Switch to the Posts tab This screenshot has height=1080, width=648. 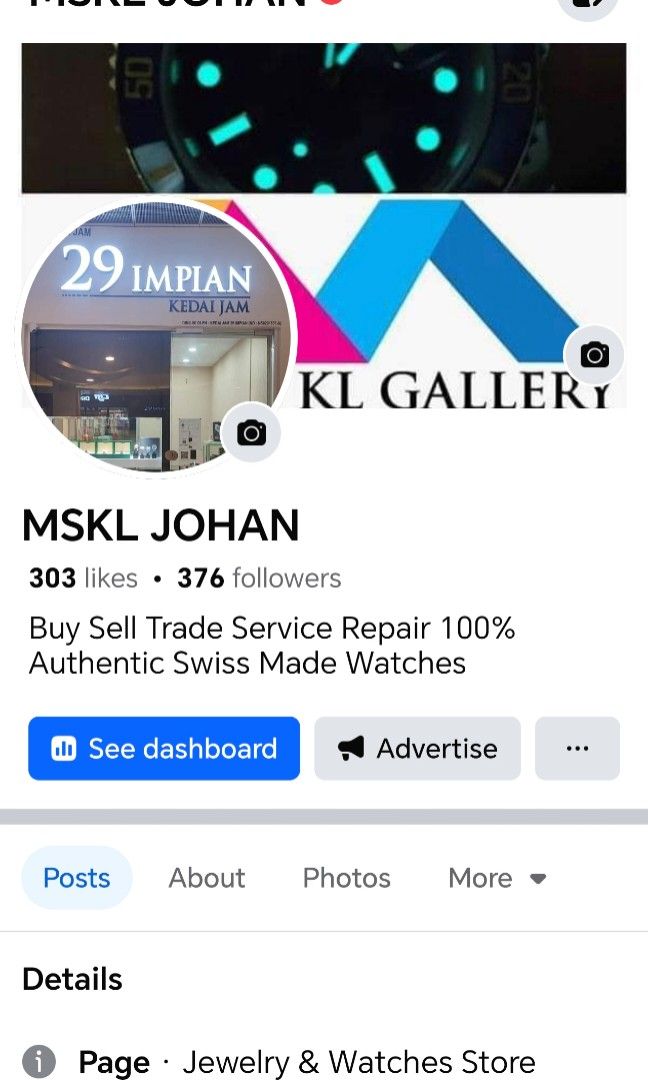pos(76,878)
